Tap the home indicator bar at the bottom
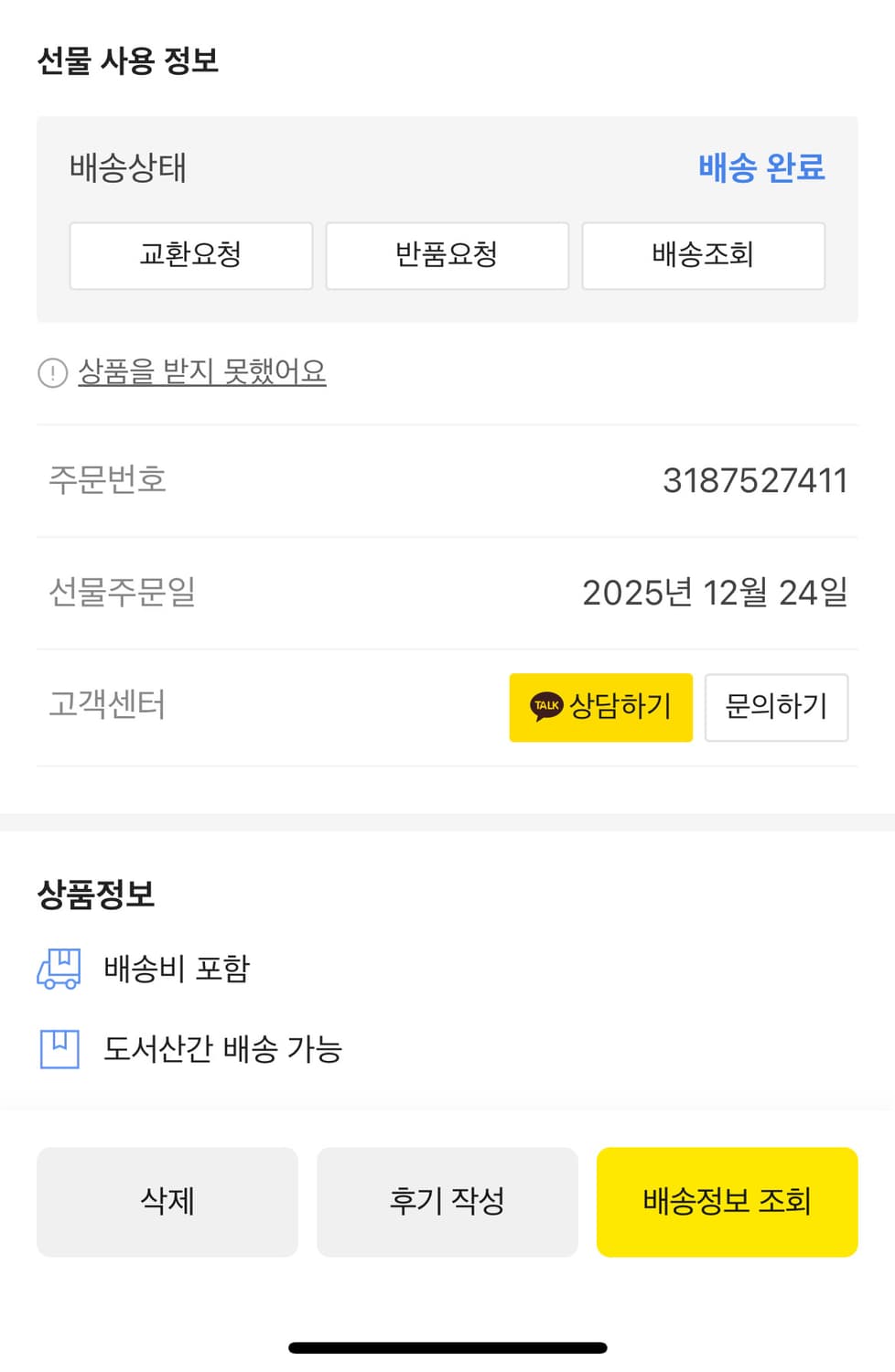 click(x=447, y=1345)
